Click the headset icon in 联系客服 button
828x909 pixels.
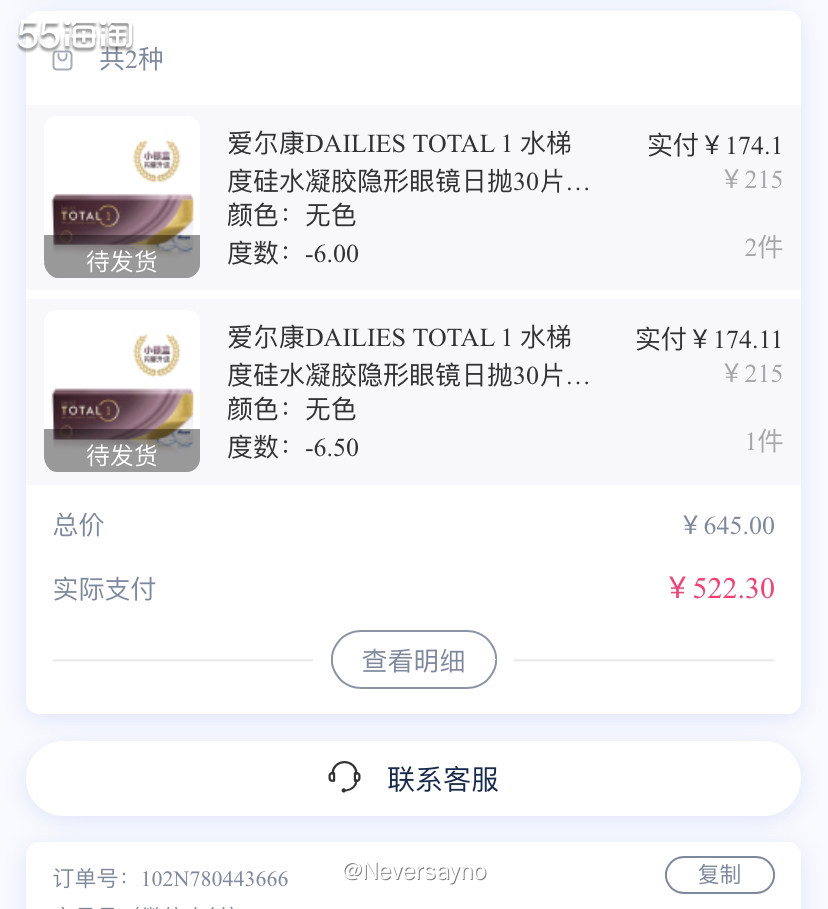point(345,778)
